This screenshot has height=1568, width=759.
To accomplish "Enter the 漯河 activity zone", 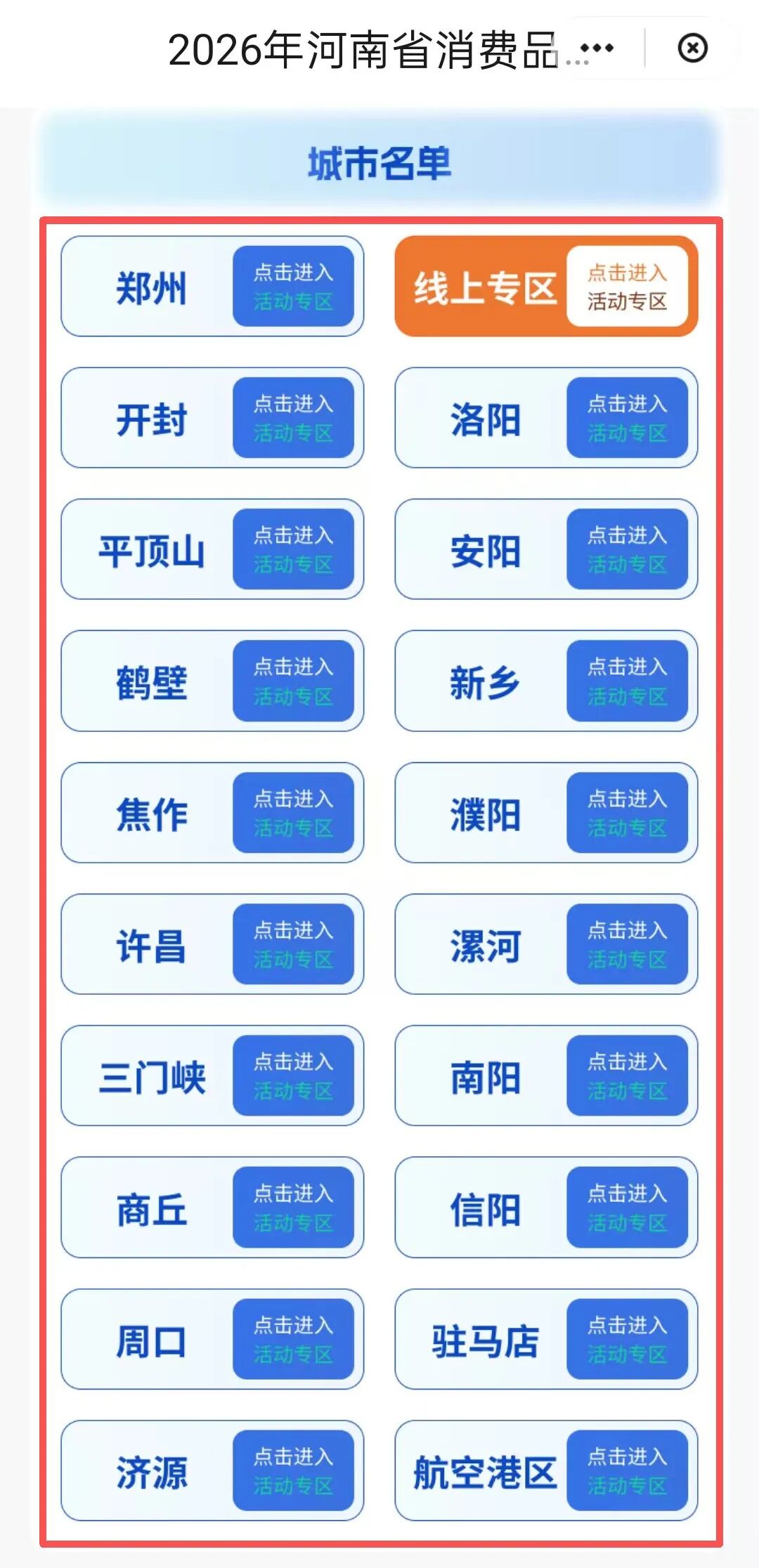I will pos(626,944).
